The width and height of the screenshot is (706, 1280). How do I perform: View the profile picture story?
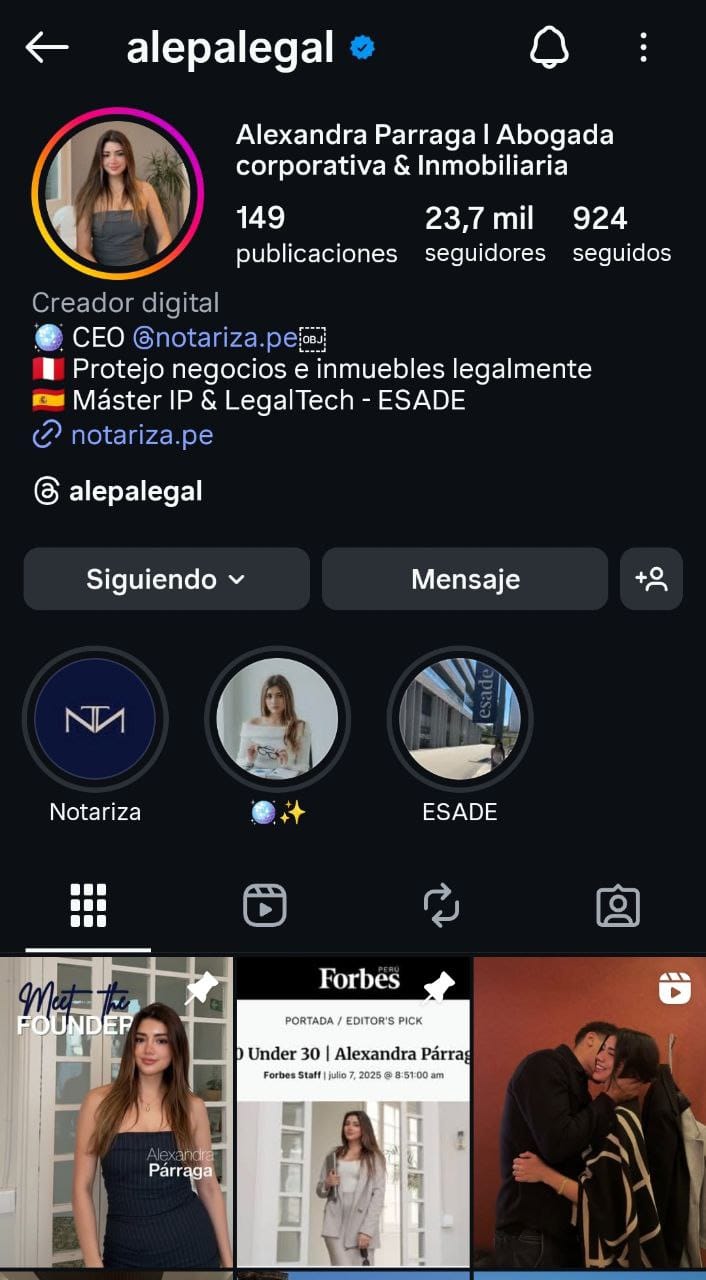pyautogui.click(x=117, y=194)
